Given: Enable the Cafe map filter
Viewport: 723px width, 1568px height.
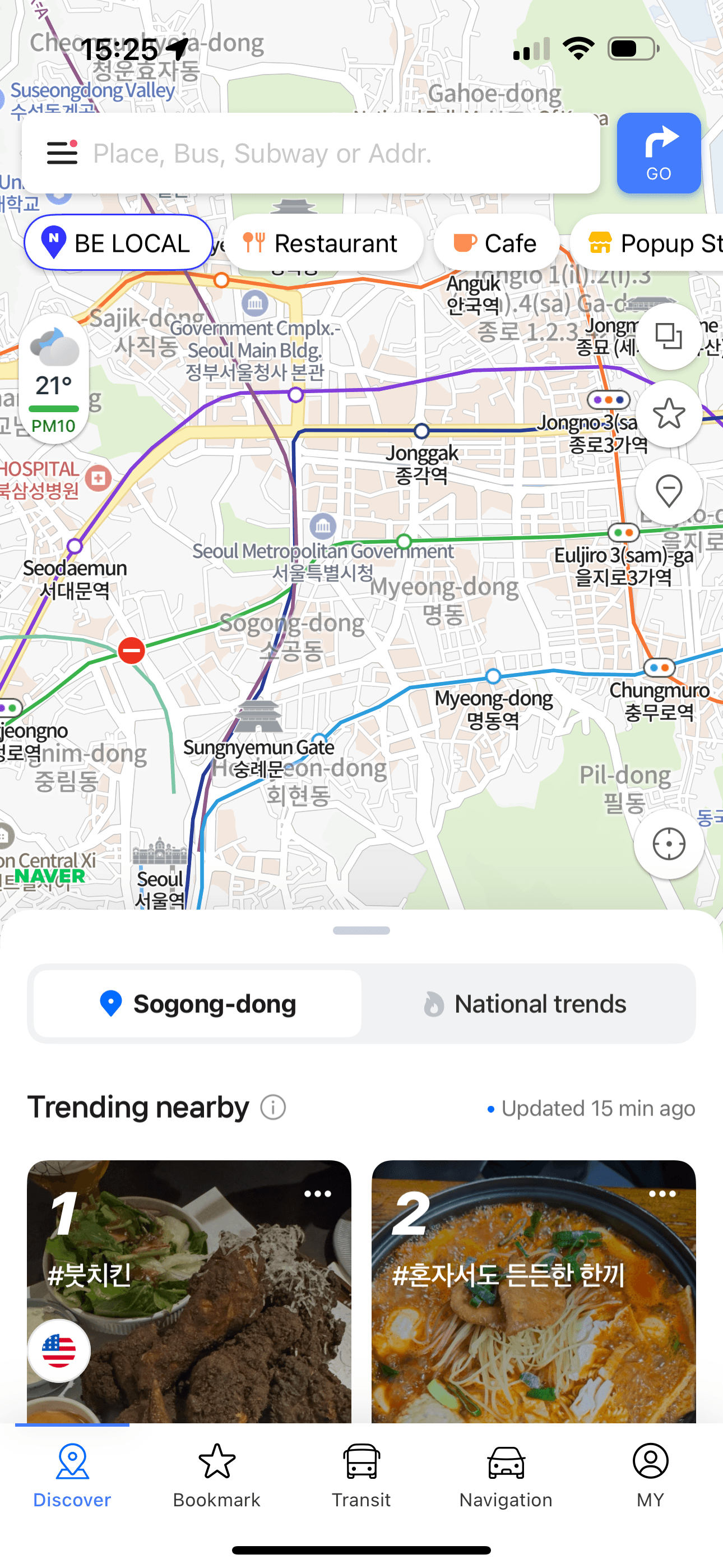Looking at the screenshot, I should coord(497,242).
